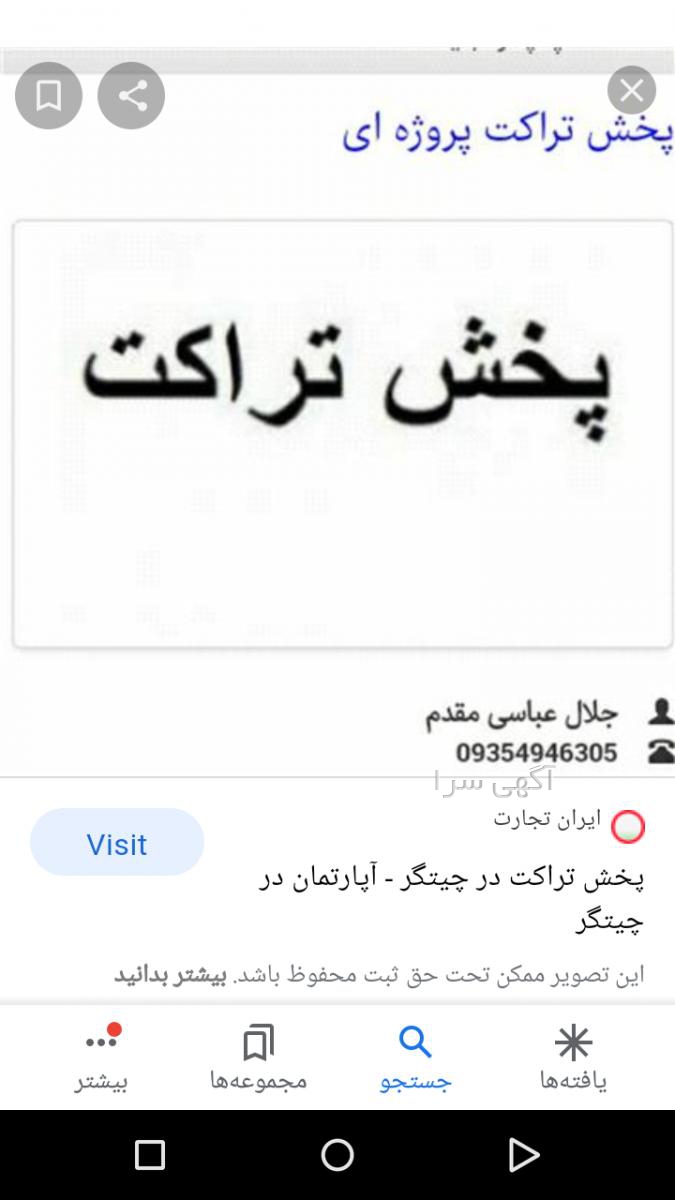Share this image result
Screen dimensions: 675x1200
[x=131, y=96]
